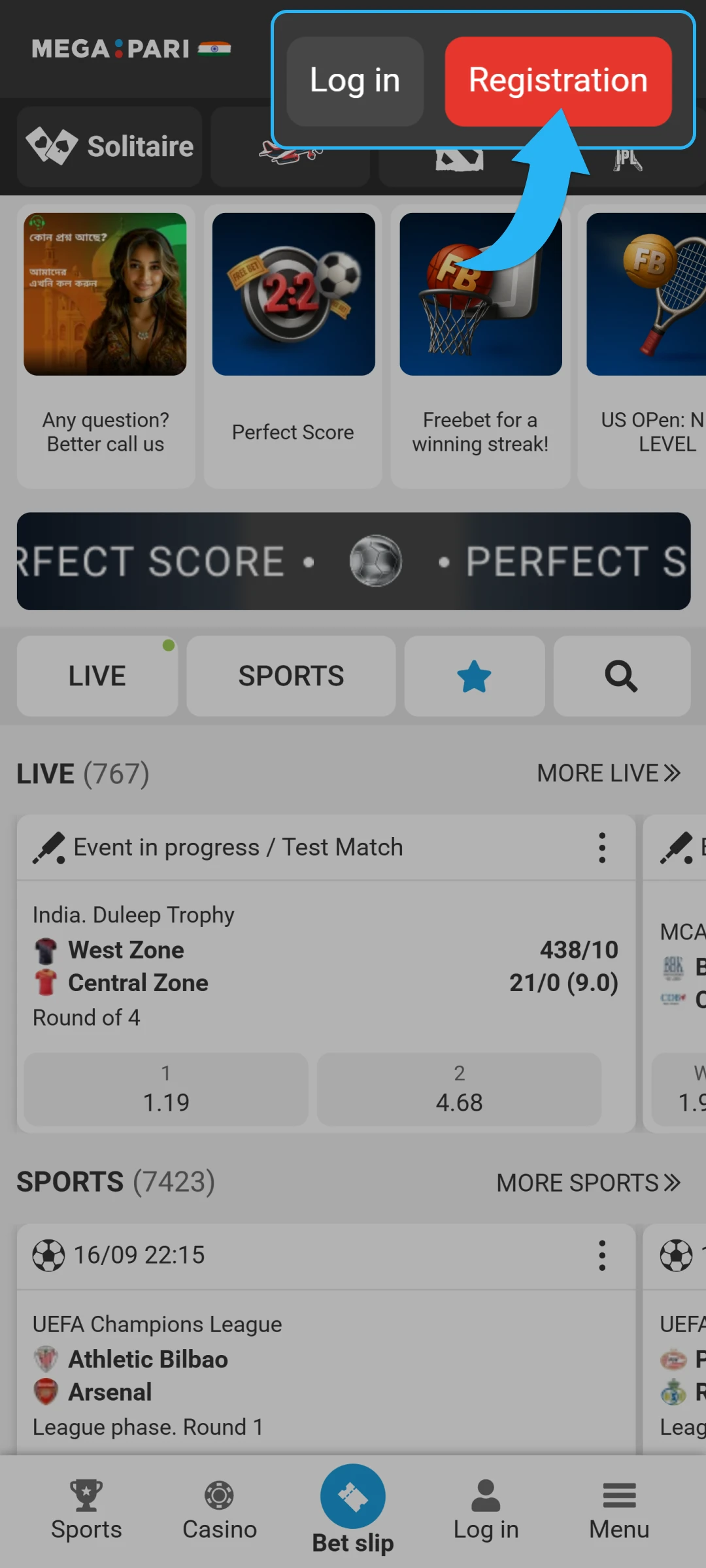The height and width of the screenshot is (1568, 706).
Task: Open search with the magnifier button
Action: coord(622,676)
